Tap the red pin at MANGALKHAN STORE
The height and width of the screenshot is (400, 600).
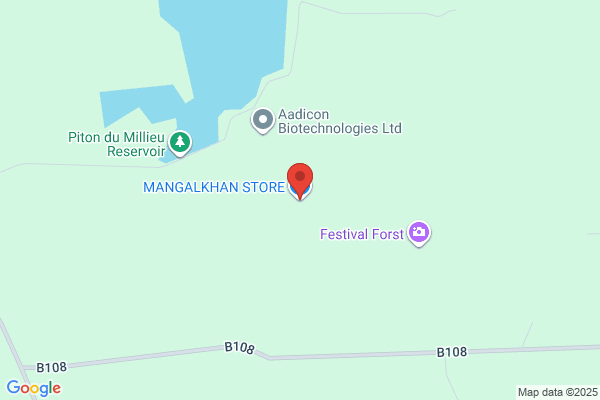click(x=300, y=180)
